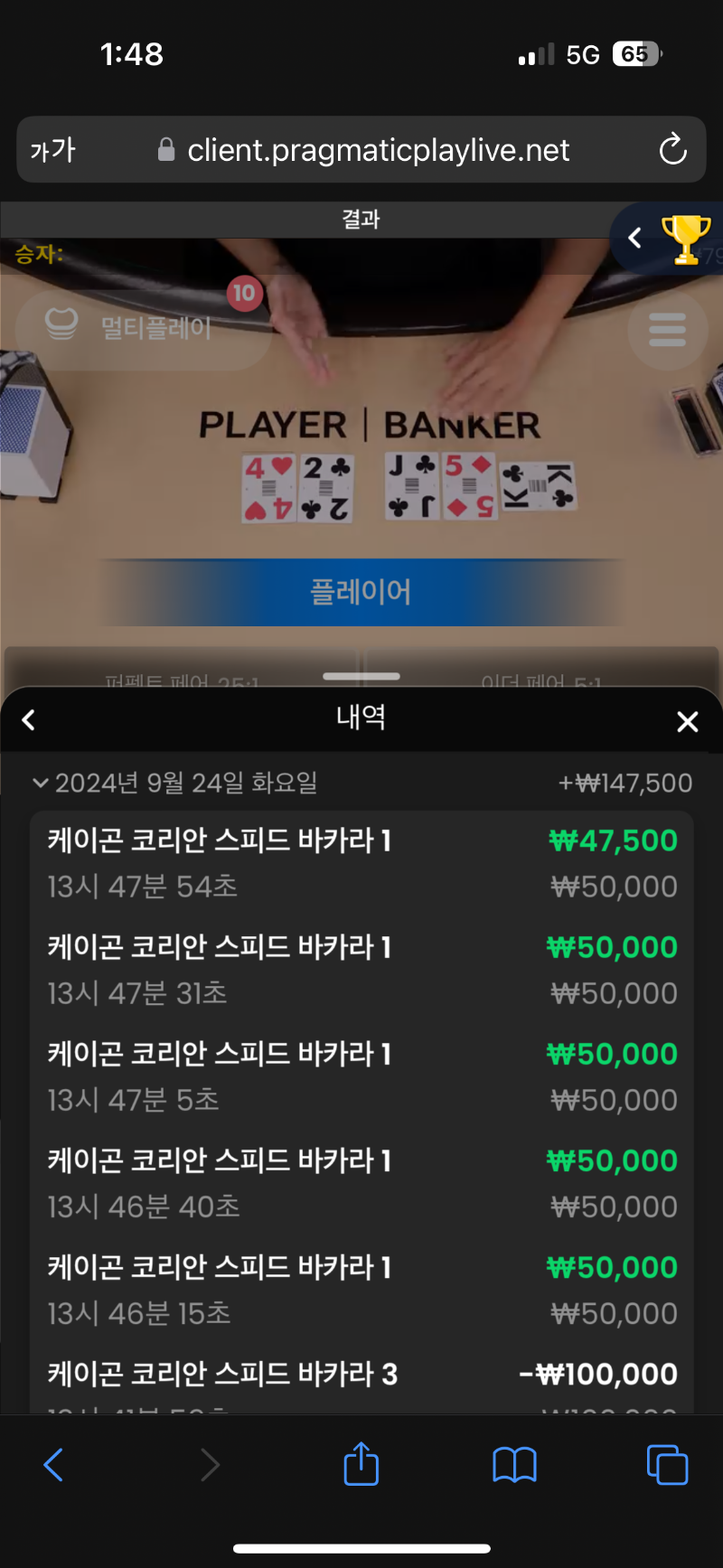This screenshot has height=1568, width=723.
Task: Open 멀티플레이 multiplay button
Action: click(x=143, y=326)
